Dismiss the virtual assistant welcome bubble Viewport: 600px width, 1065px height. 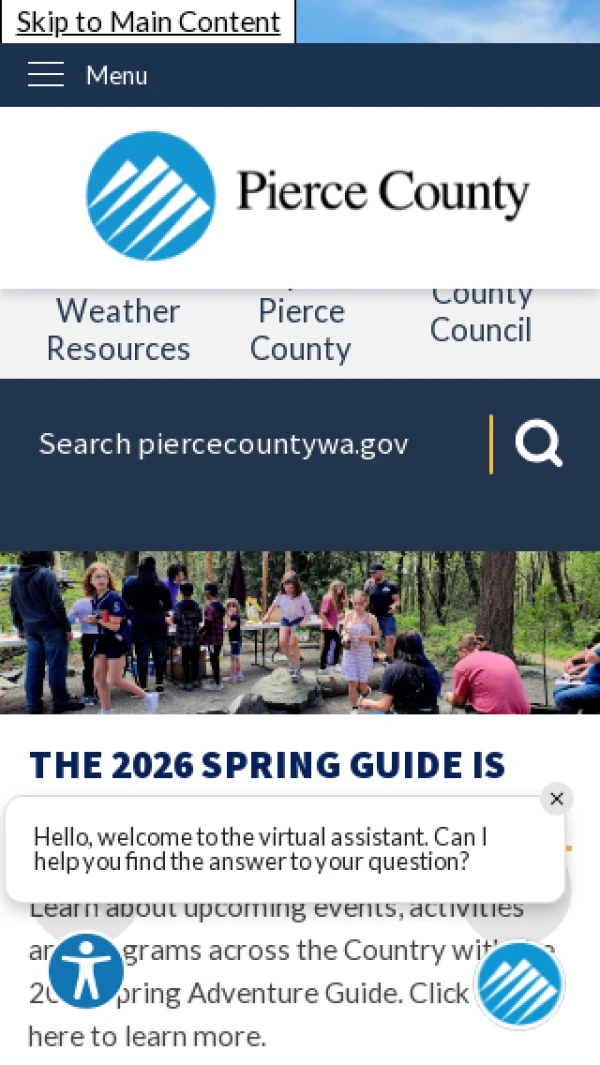557,798
